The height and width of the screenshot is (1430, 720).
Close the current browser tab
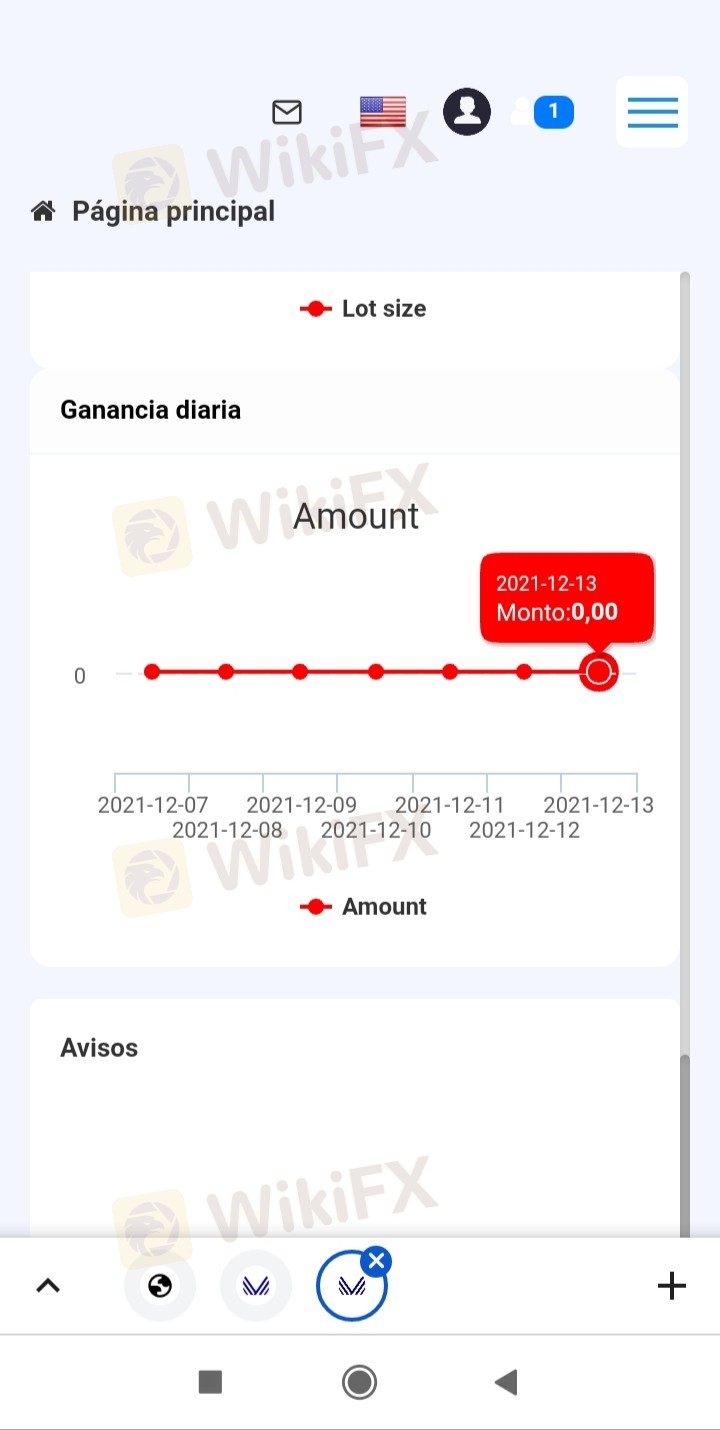[x=376, y=1262]
